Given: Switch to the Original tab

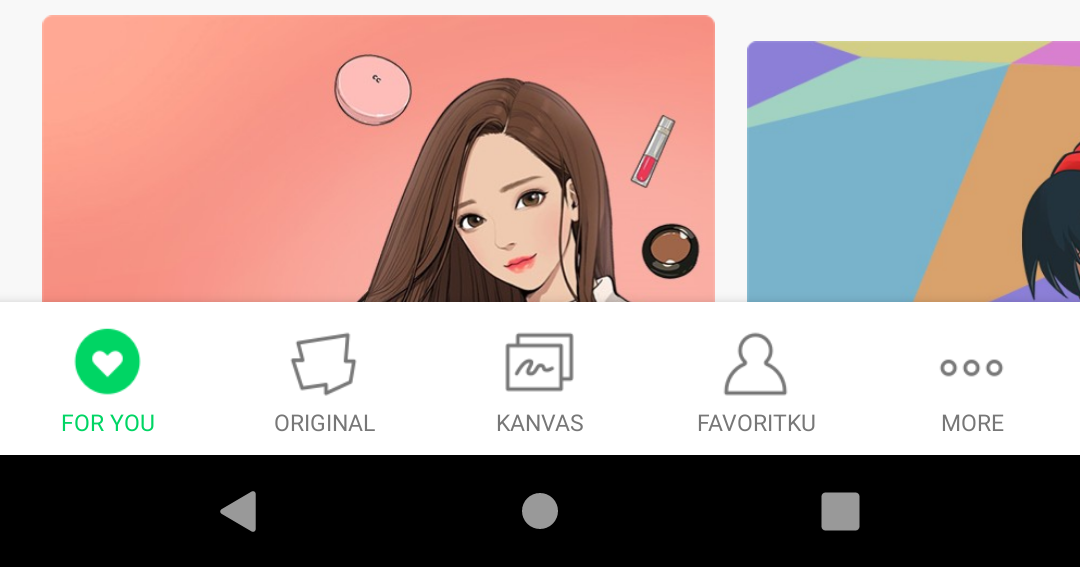Looking at the screenshot, I should (x=324, y=381).
